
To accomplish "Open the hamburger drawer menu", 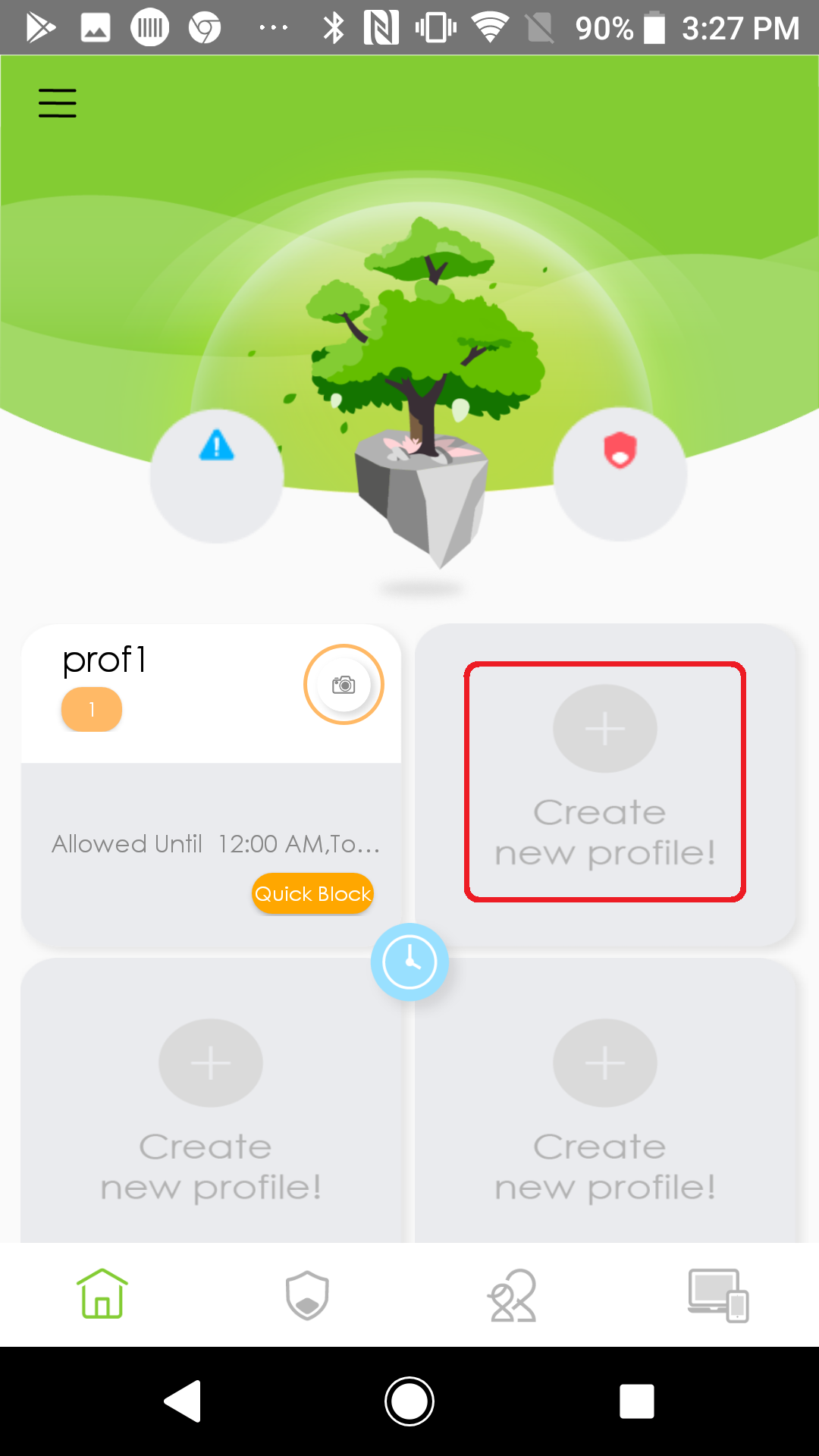I will 58,103.
